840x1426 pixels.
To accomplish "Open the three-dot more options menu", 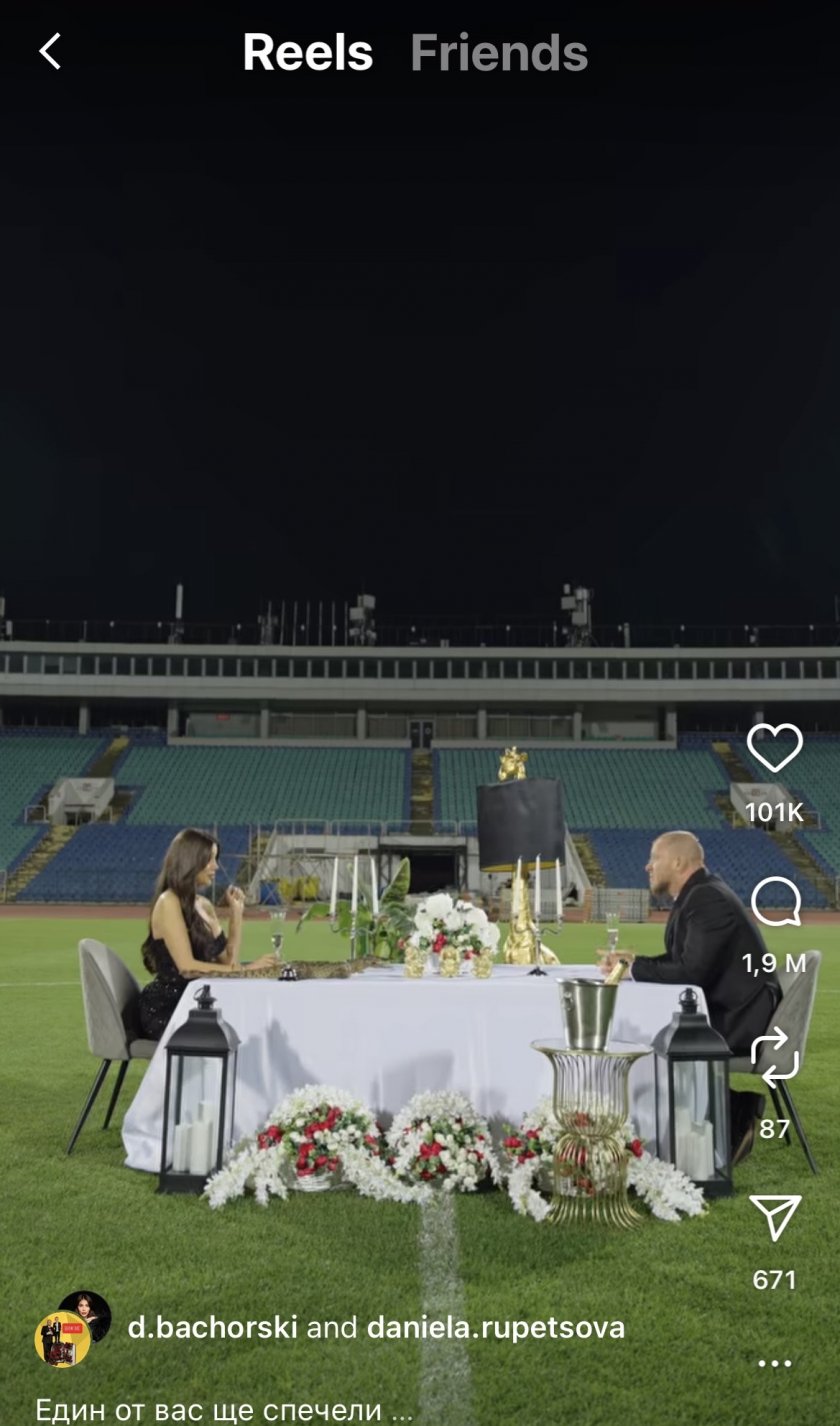I will (x=775, y=1363).
